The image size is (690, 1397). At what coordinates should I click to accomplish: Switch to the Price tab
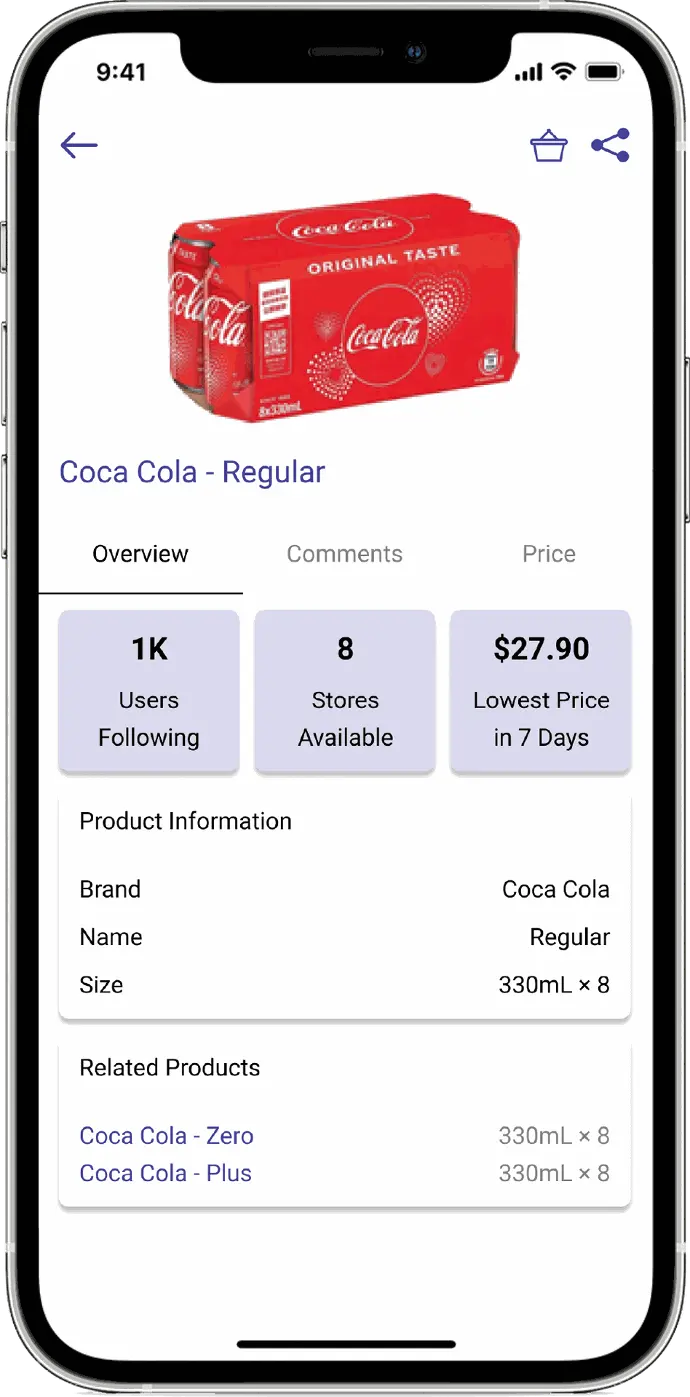548,554
